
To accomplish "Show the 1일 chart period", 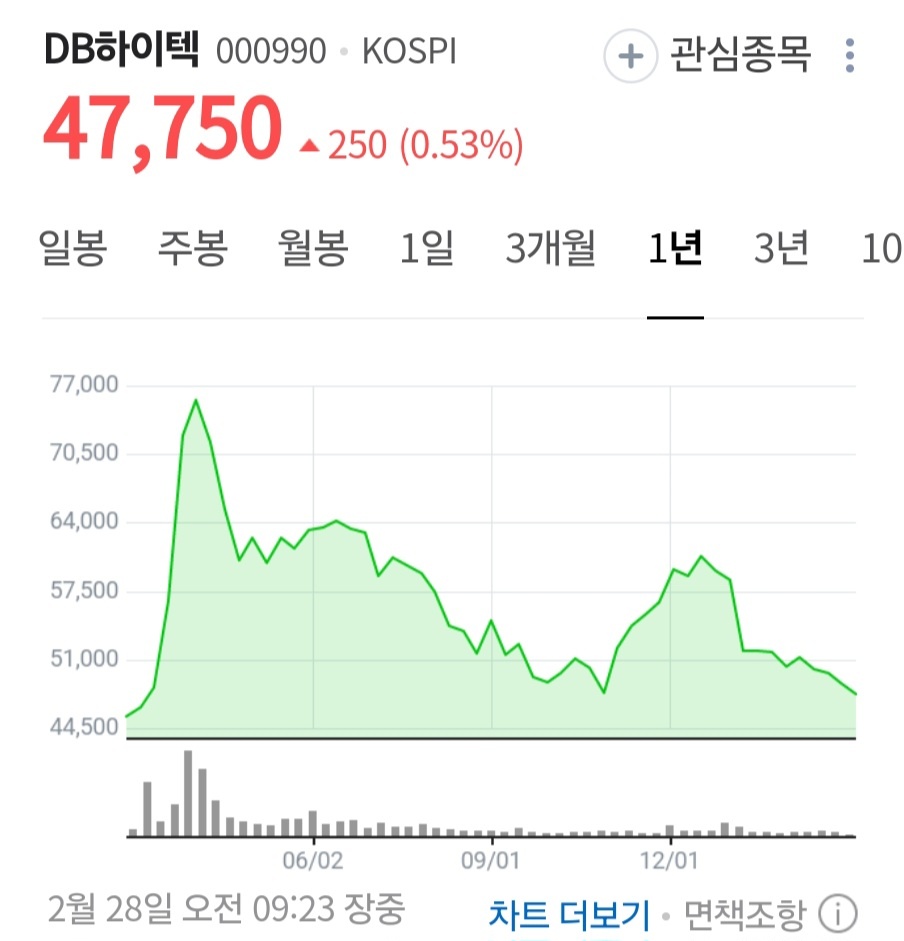I will click(427, 248).
